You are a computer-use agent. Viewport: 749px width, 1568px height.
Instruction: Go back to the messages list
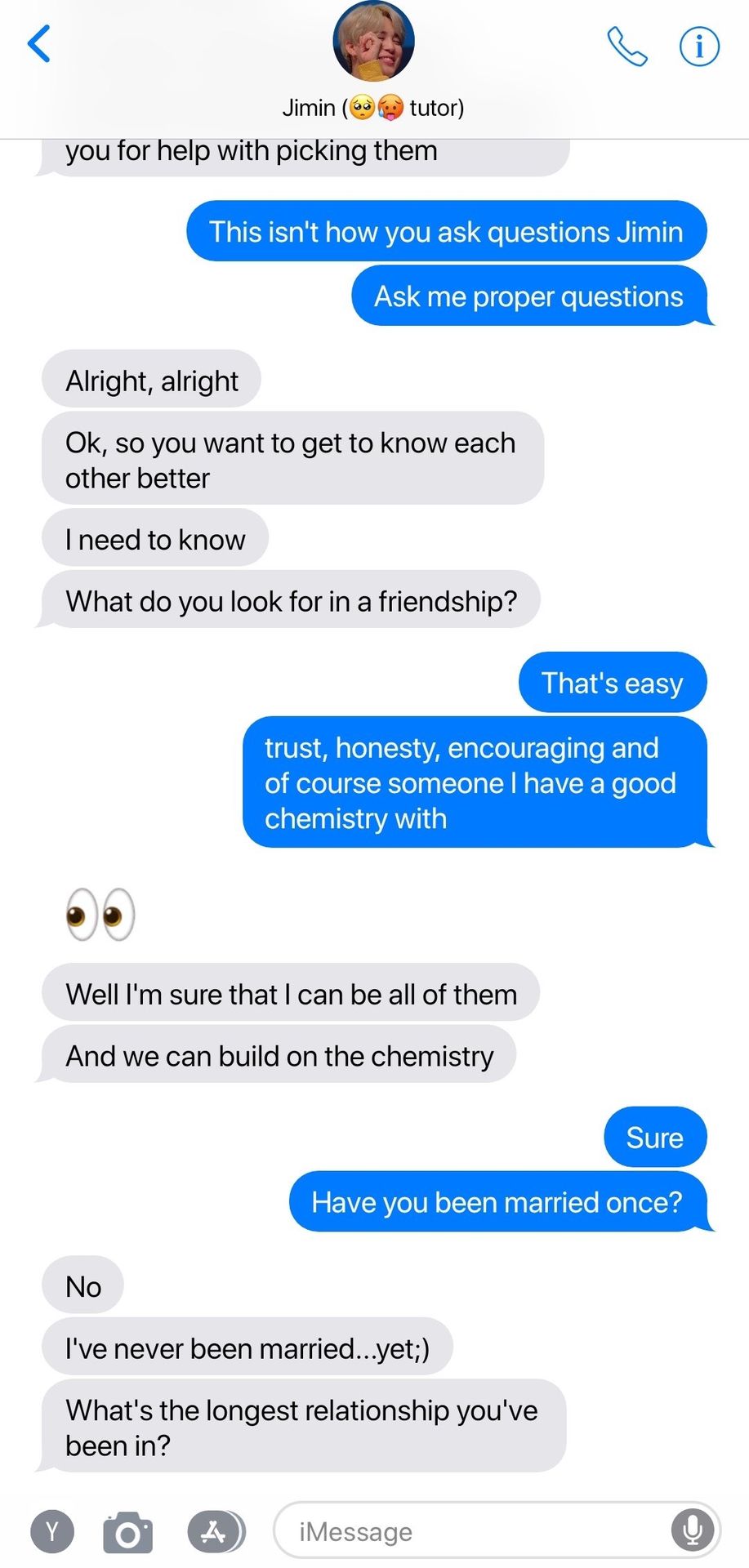39,44
